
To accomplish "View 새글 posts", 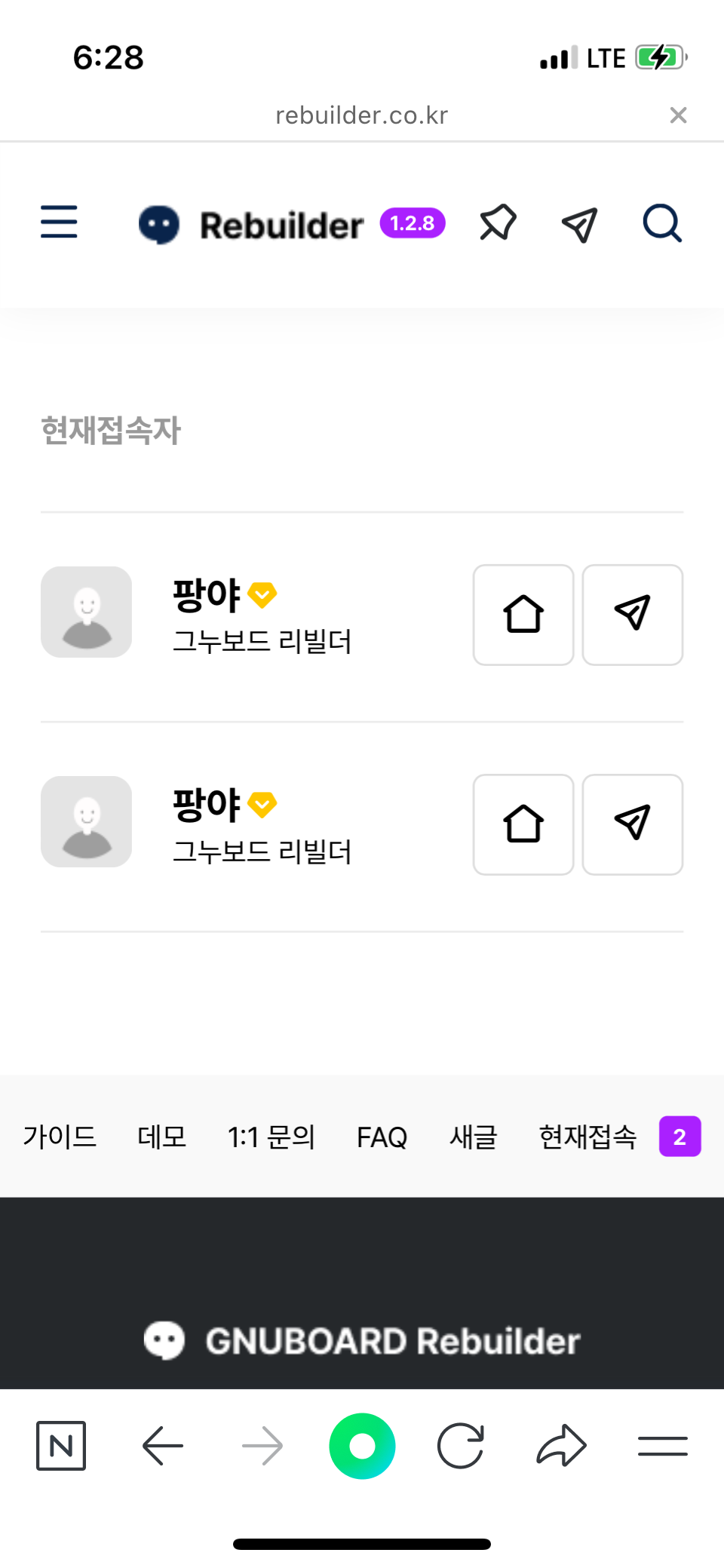I will point(474,1136).
